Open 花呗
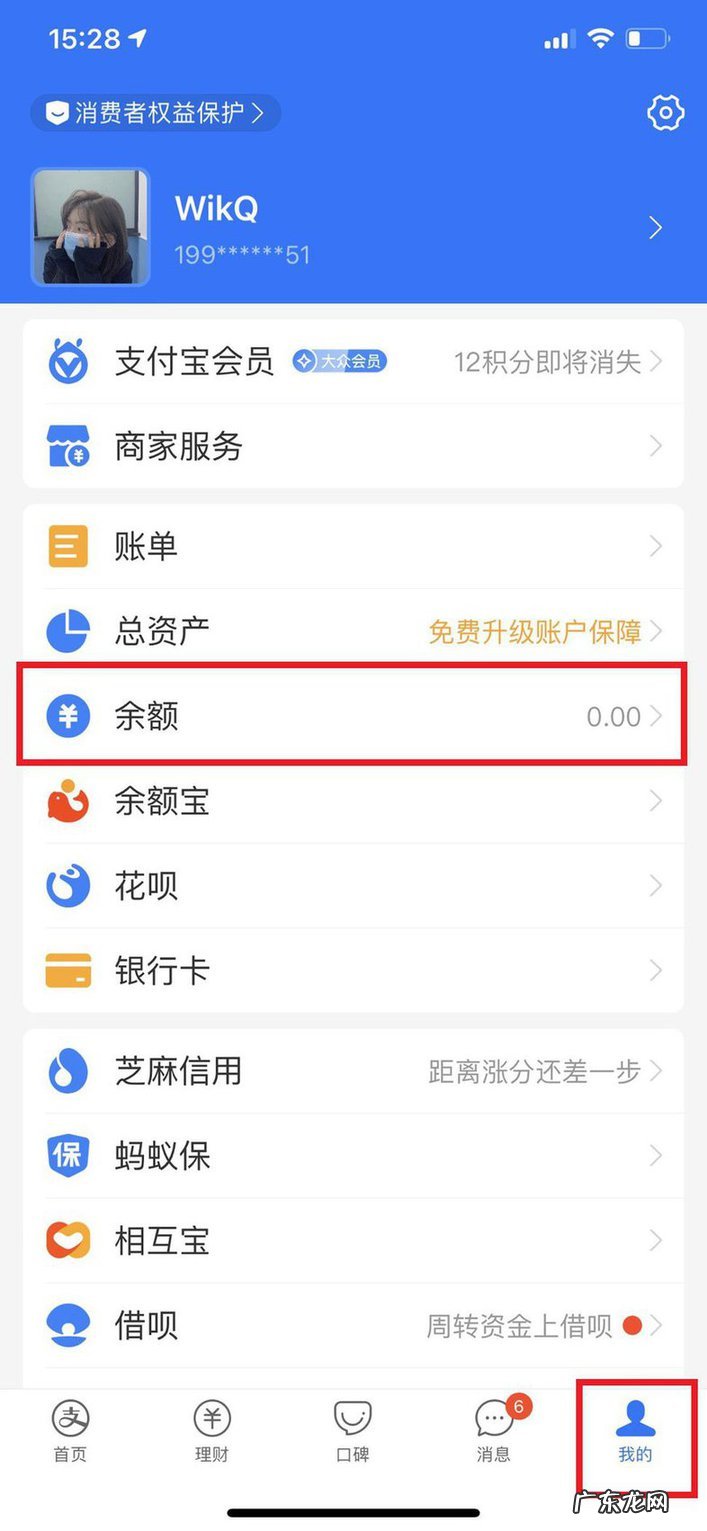This screenshot has width=707, height=1531. pos(353,886)
